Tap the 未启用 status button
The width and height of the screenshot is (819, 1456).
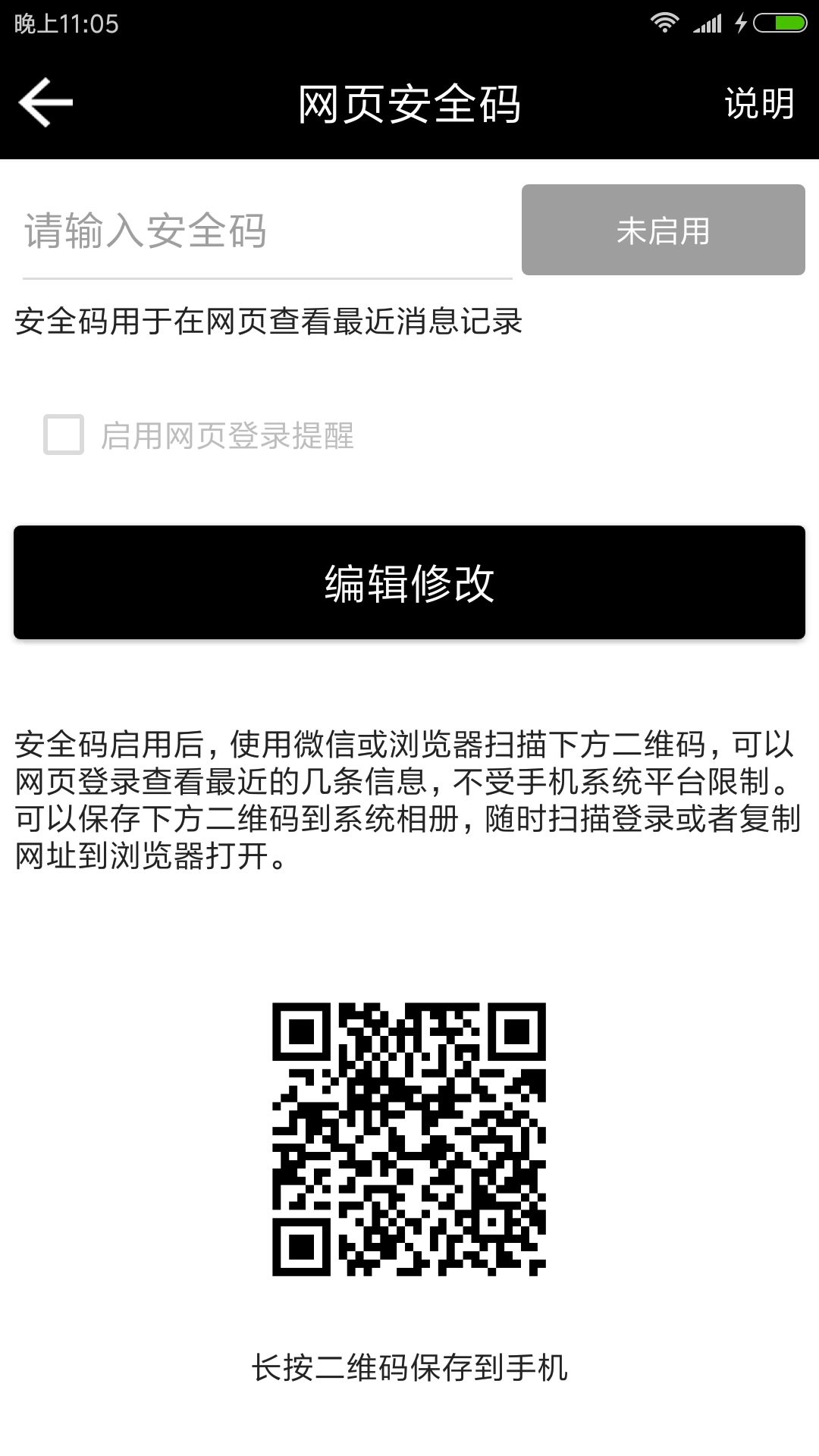pyautogui.click(x=663, y=230)
